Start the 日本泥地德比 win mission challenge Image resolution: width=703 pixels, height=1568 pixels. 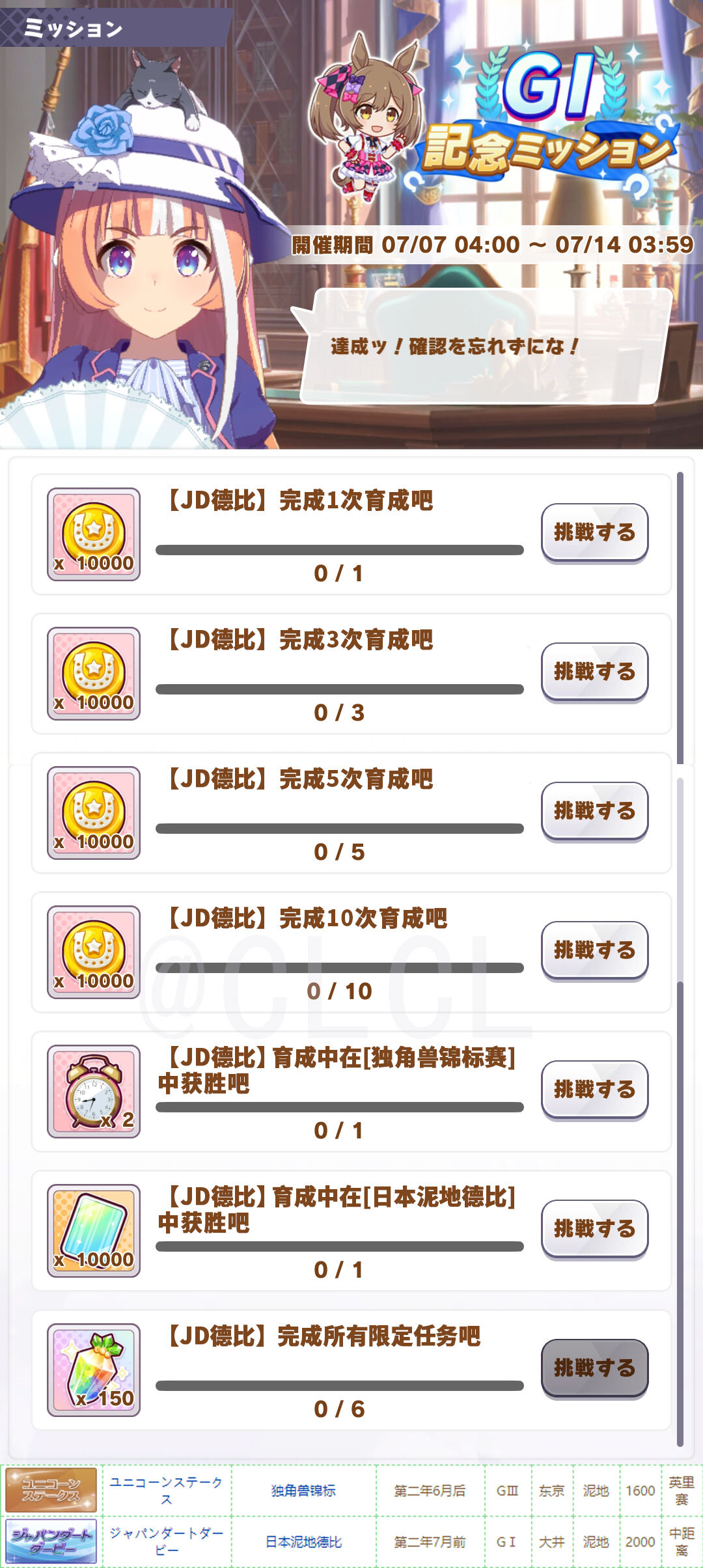(594, 1228)
